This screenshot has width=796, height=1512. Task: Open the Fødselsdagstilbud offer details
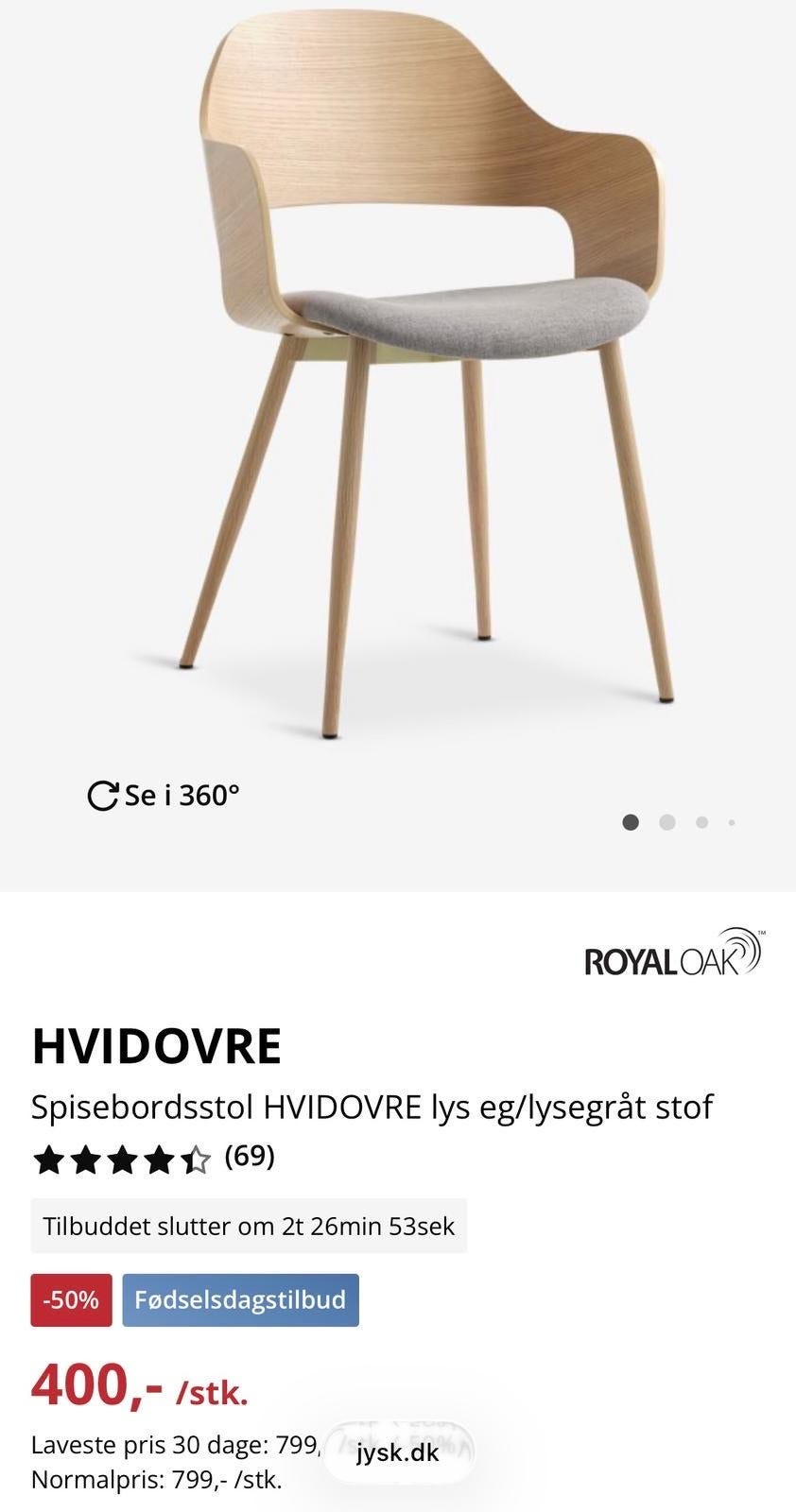pos(240,1299)
